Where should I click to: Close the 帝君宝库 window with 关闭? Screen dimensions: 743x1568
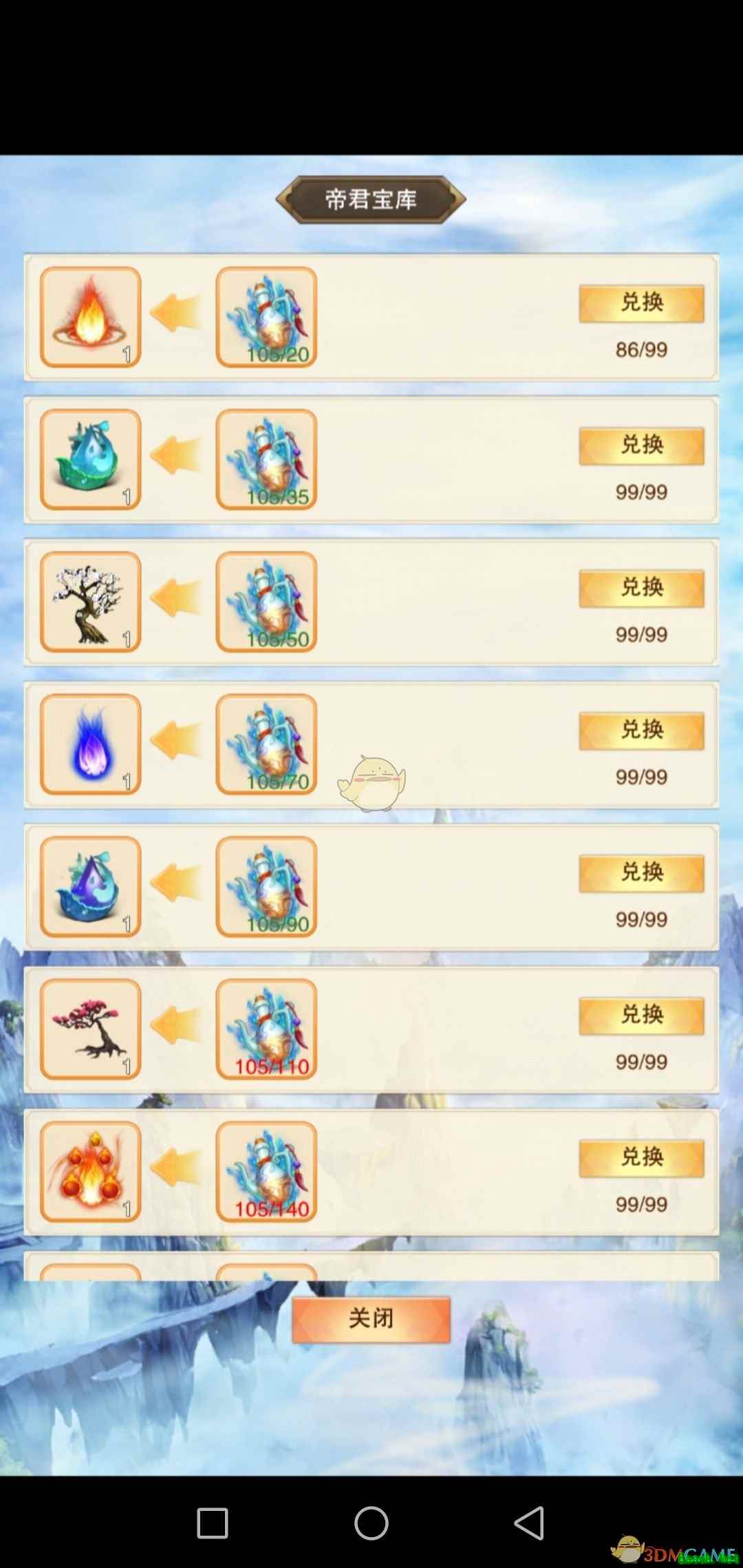pyautogui.click(x=371, y=1319)
